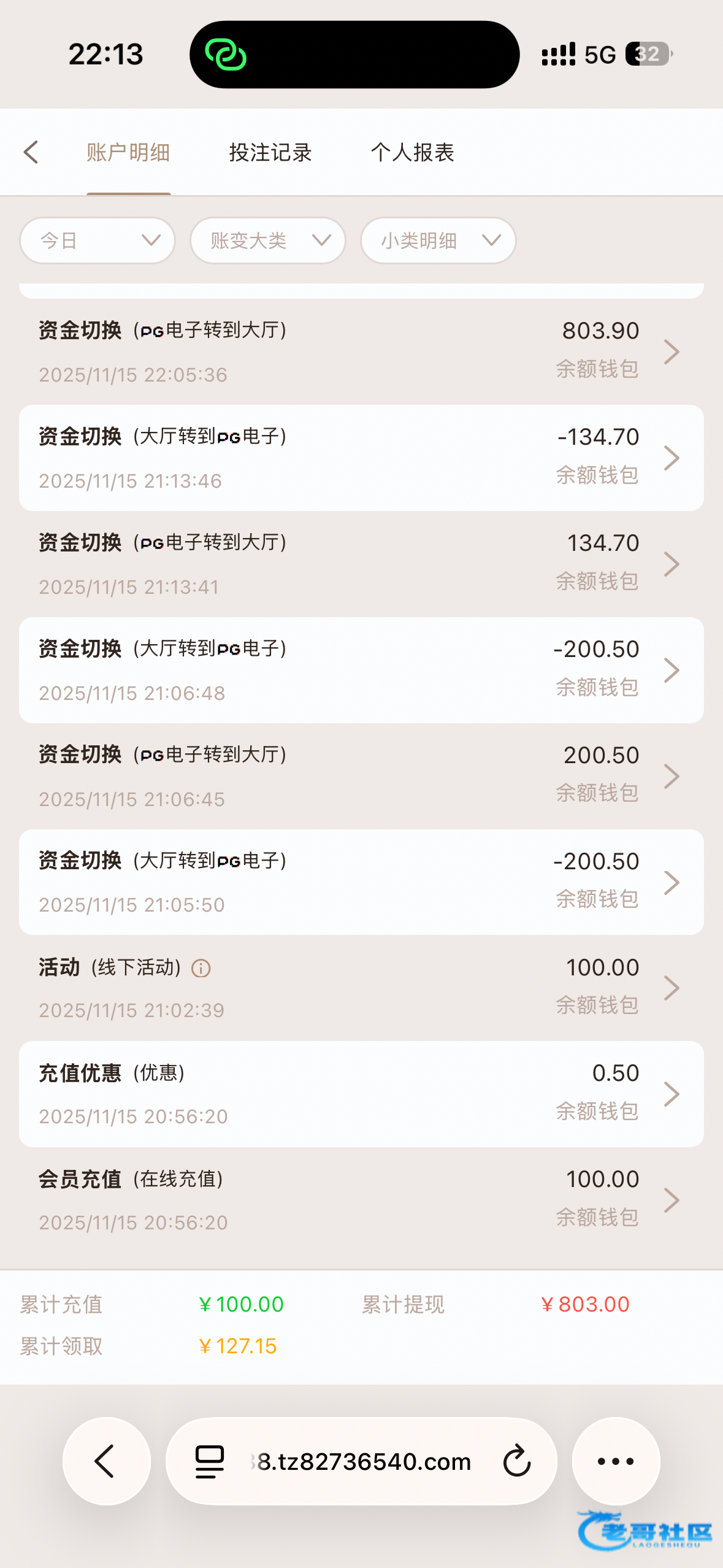
Task: Expand the 小类明细 dropdown
Action: point(438,240)
